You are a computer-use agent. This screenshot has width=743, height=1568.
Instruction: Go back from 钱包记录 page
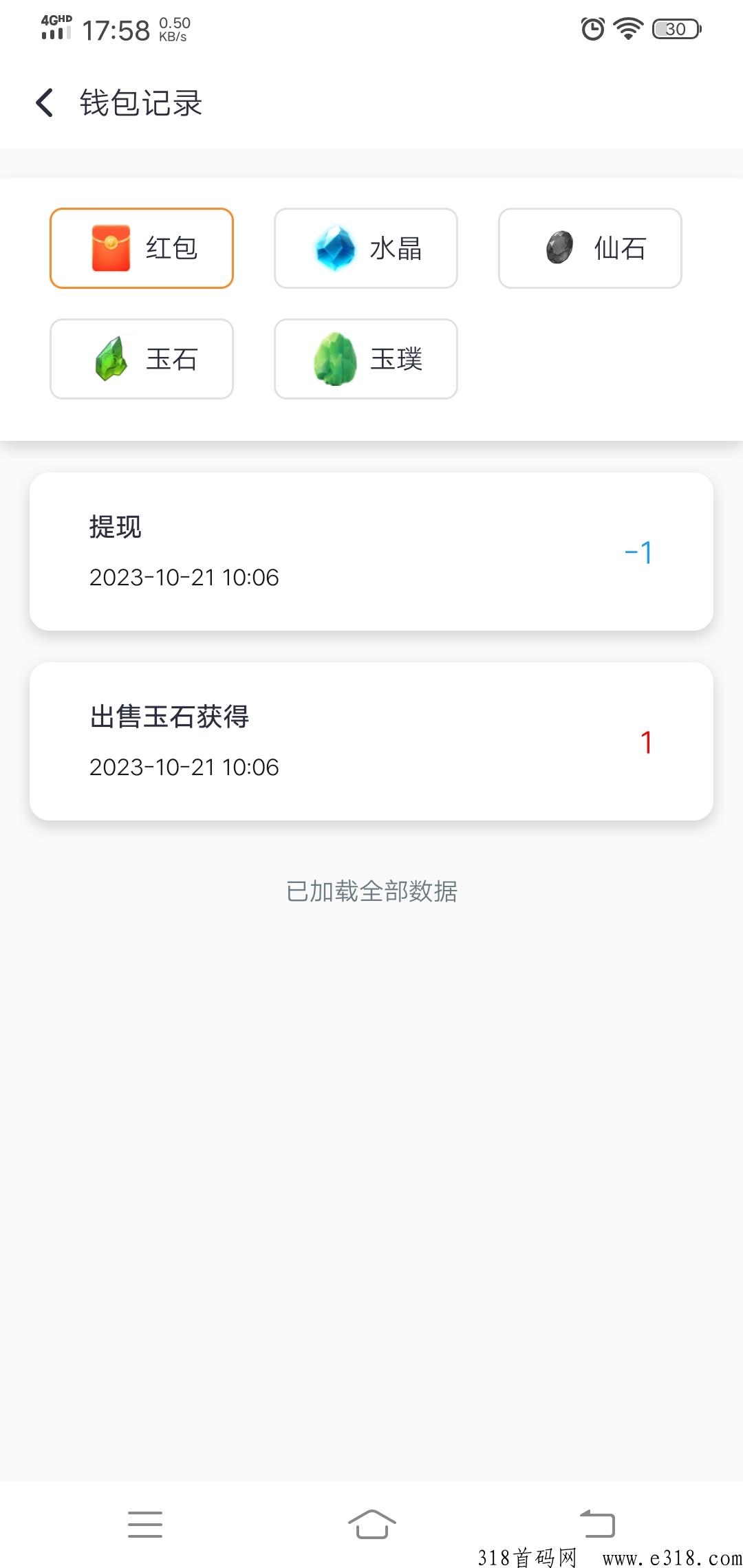pyautogui.click(x=45, y=103)
